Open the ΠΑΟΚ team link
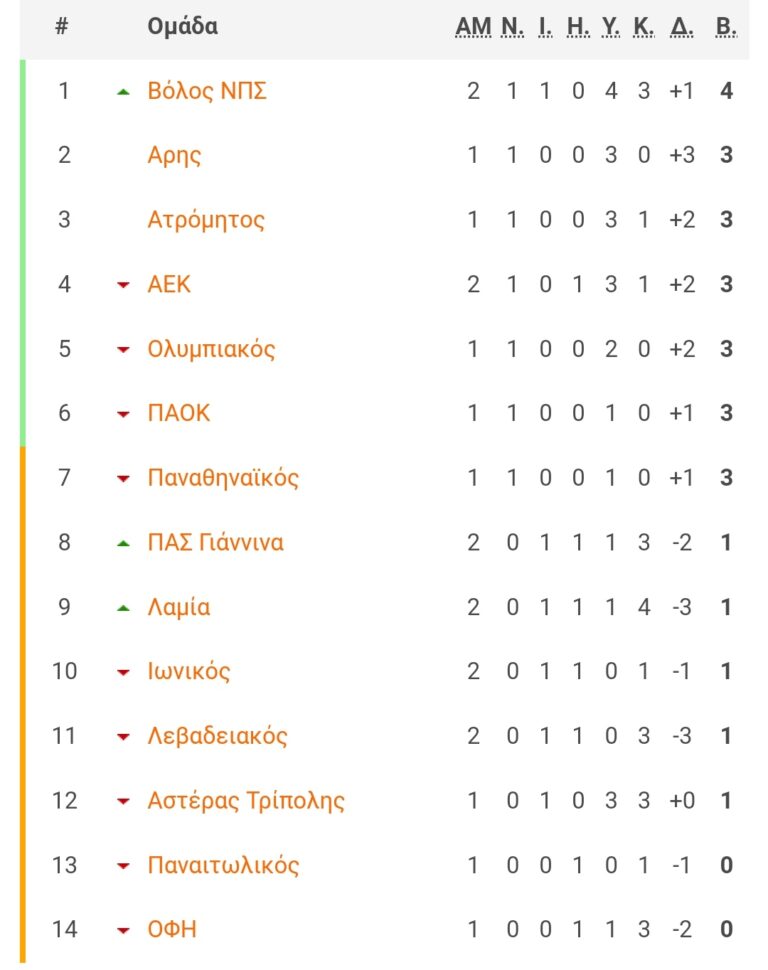The height and width of the screenshot is (970, 768). tap(179, 413)
